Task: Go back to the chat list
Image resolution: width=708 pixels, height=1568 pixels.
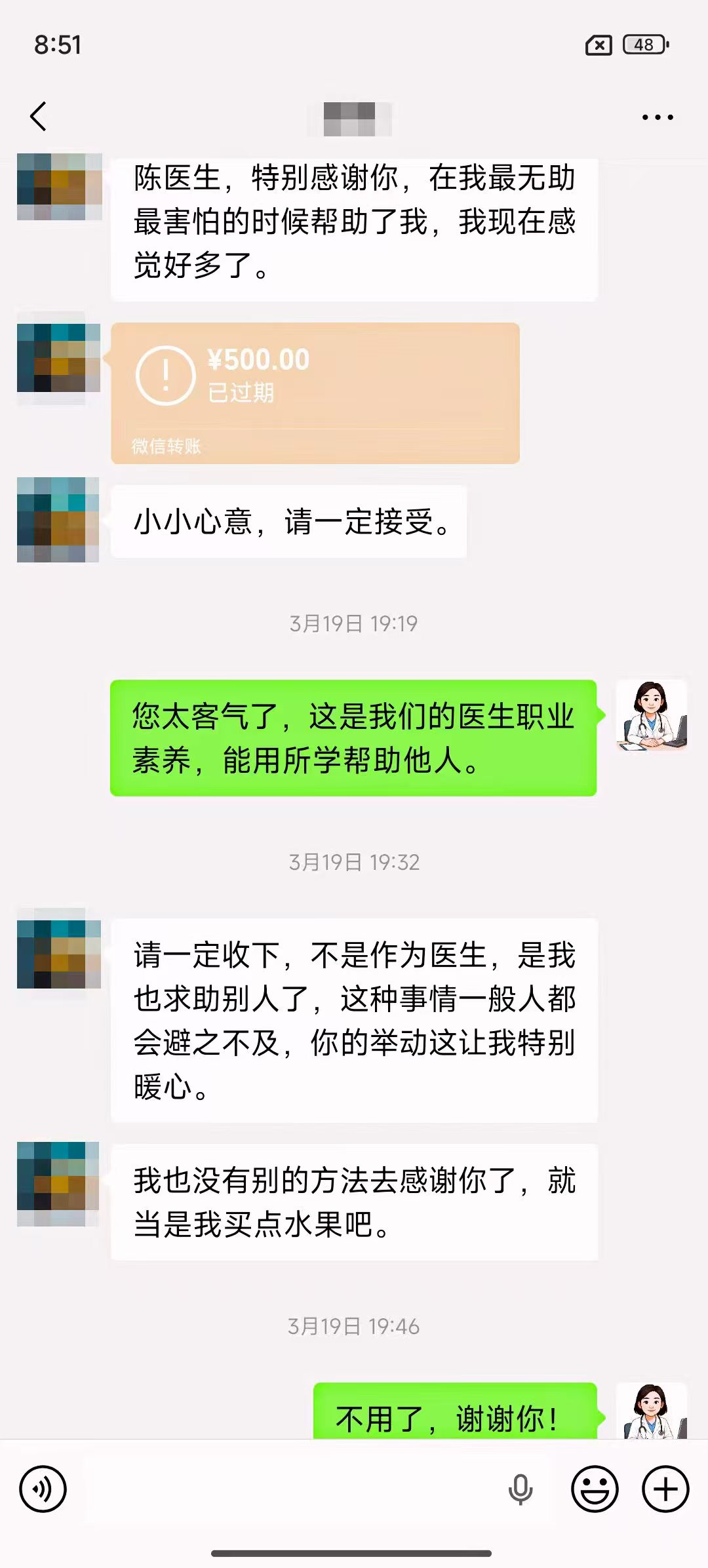Action: click(x=39, y=117)
